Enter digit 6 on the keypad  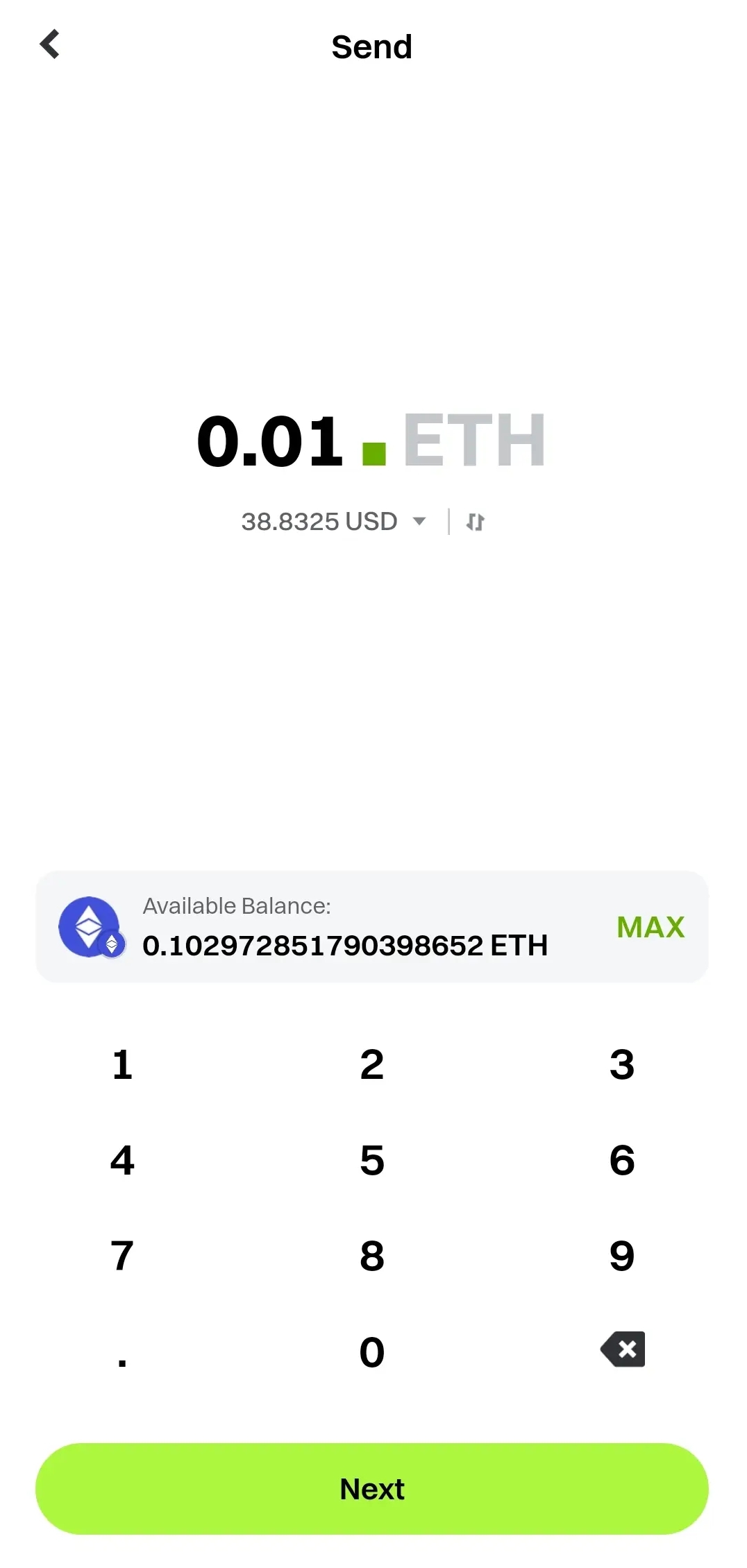pos(622,1160)
